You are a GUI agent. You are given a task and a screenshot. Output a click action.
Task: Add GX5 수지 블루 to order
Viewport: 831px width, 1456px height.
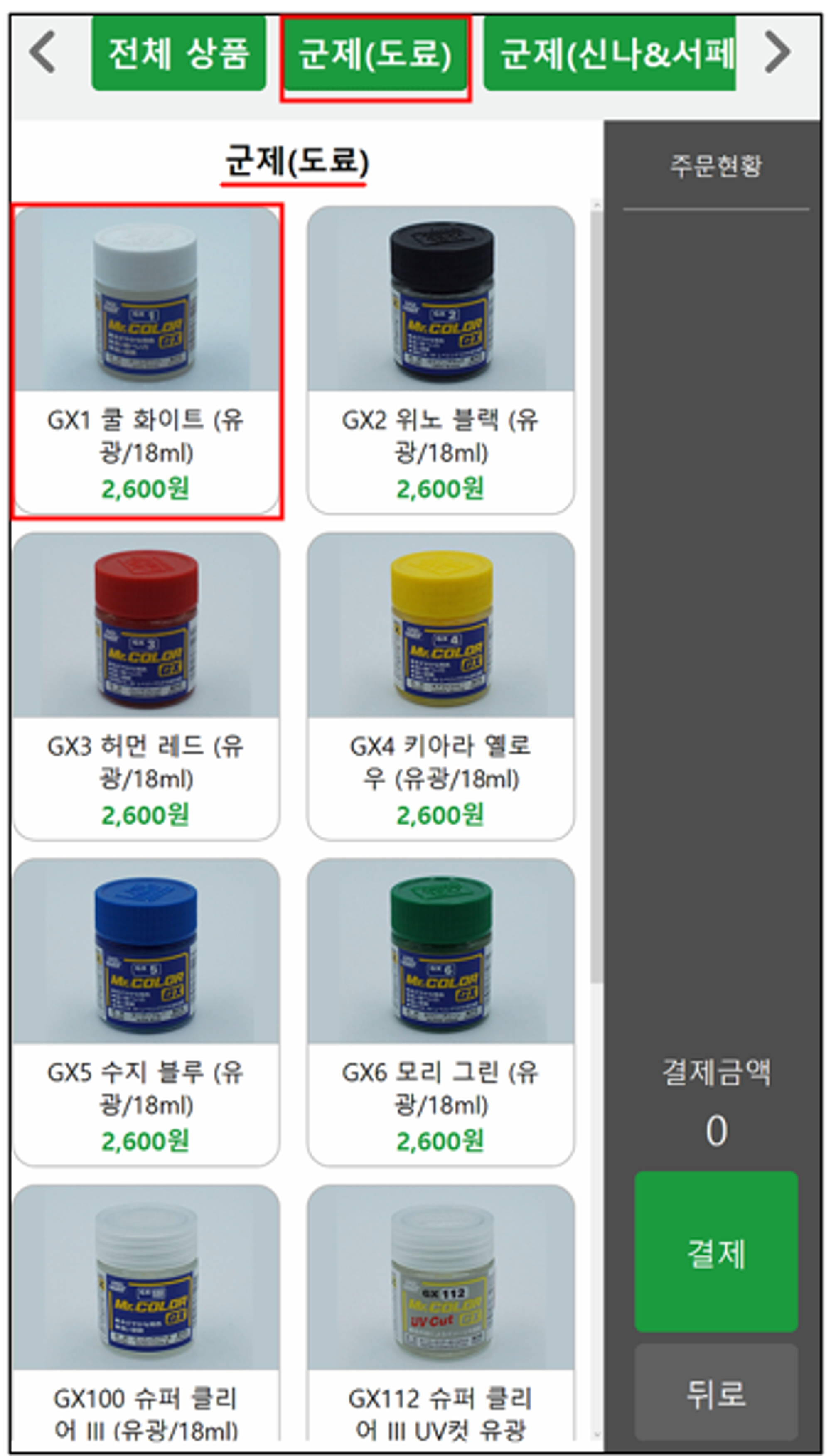pos(147,1013)
